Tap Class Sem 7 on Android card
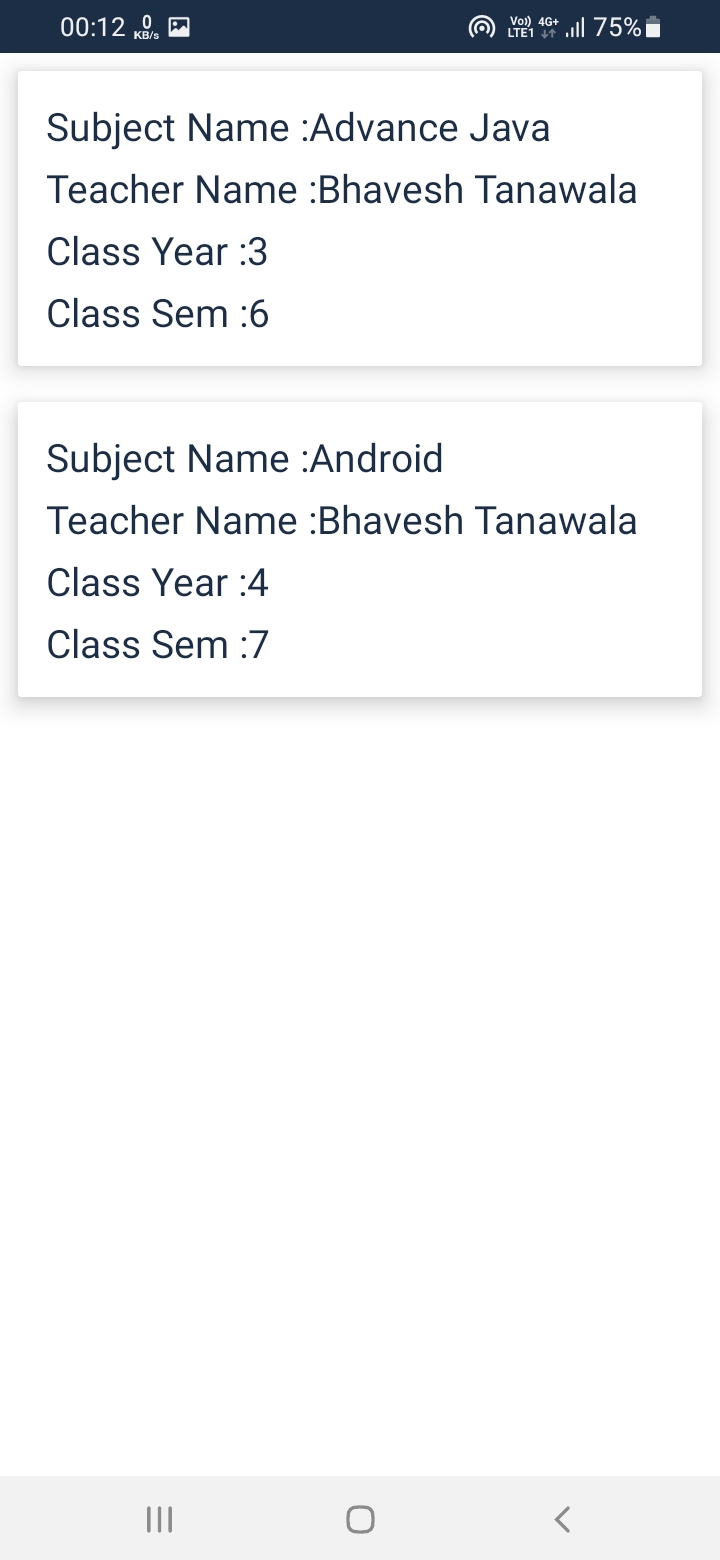Image resolution: width=720 pixels, height=1560 pixels. point(157,644)
